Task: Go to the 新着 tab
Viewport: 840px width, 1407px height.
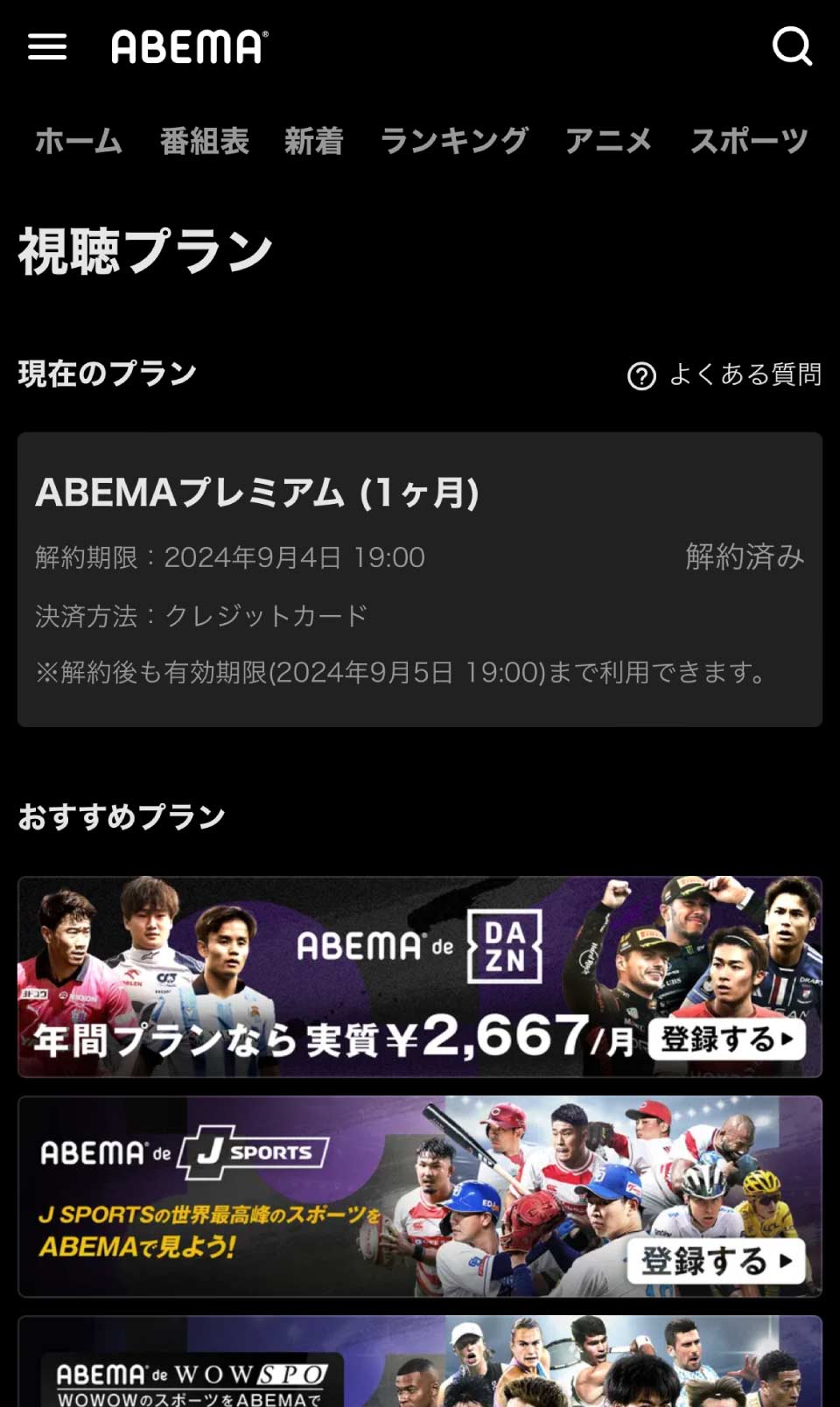Action: 313,141
